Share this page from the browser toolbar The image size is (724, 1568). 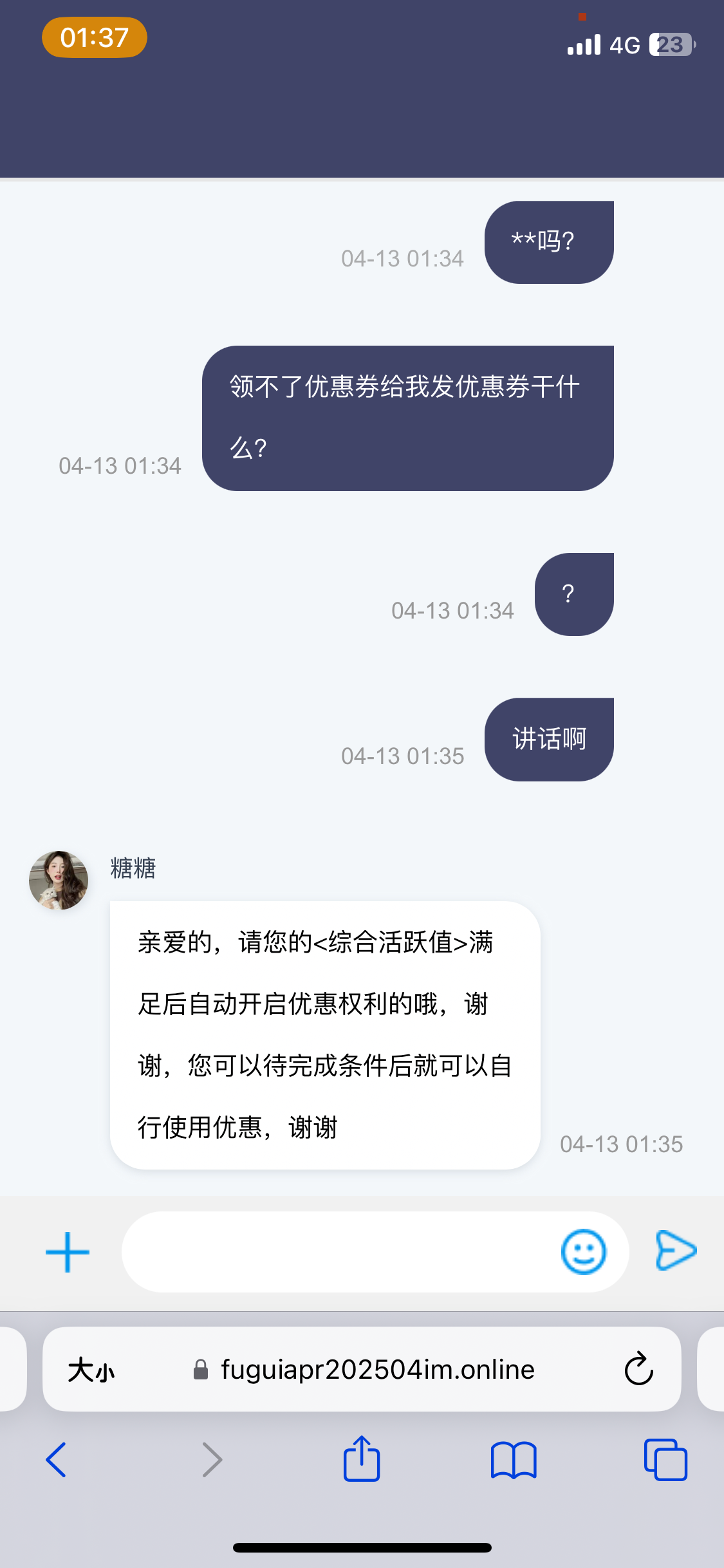[x=362, y=1460]
